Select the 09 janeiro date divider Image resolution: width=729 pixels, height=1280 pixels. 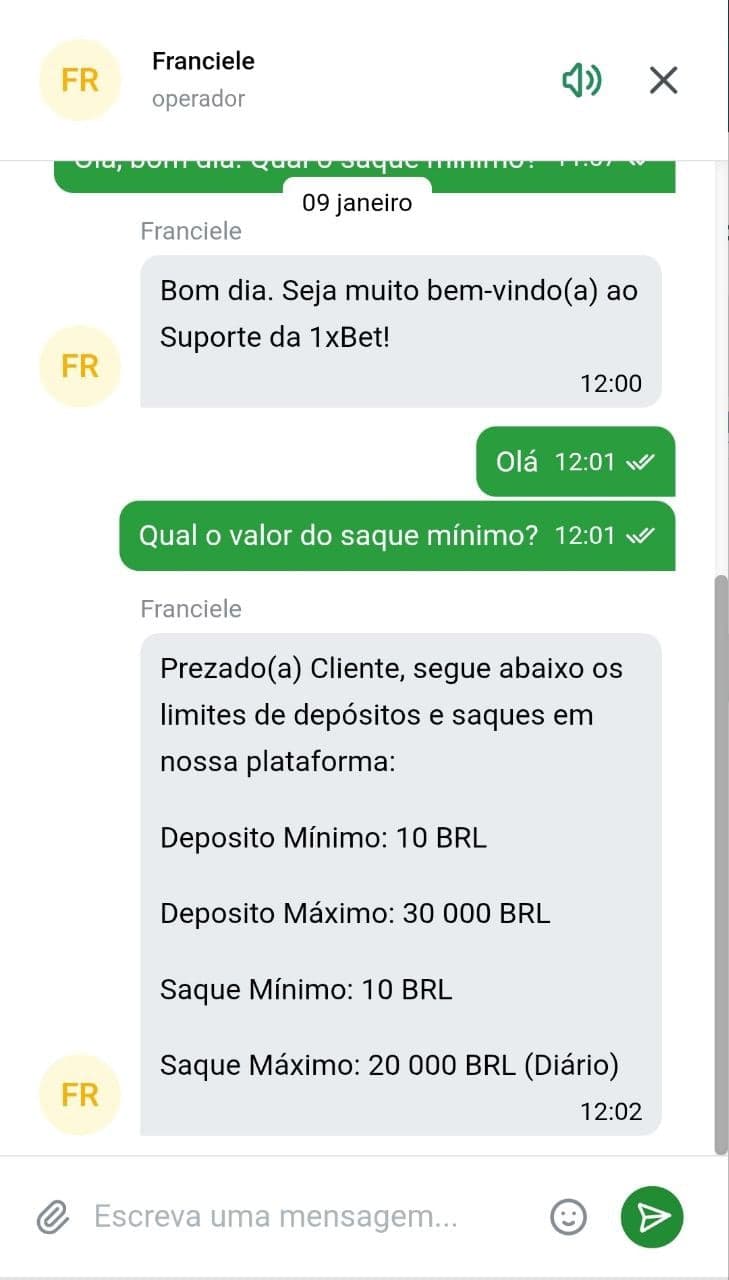[357, 202]
